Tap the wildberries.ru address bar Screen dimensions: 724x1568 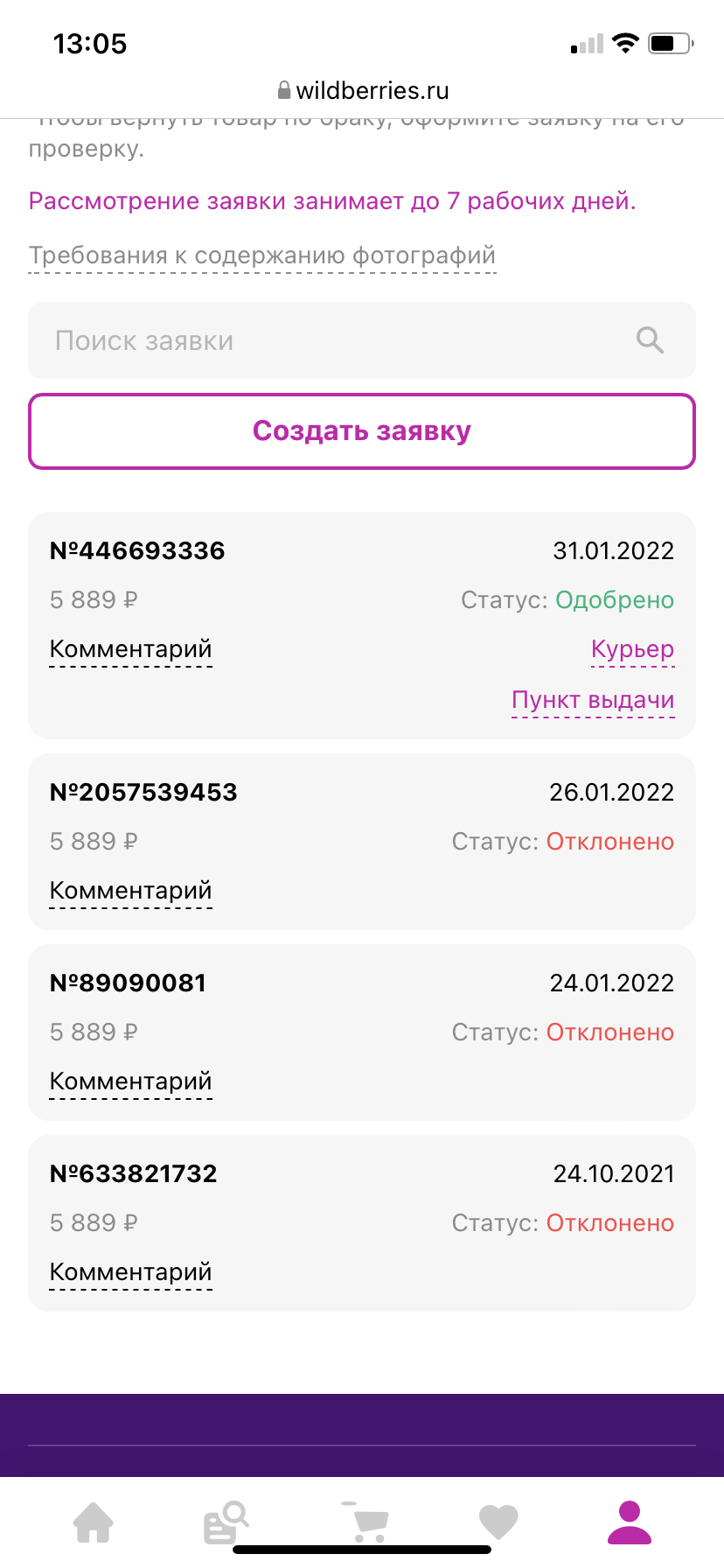(362, 90)
